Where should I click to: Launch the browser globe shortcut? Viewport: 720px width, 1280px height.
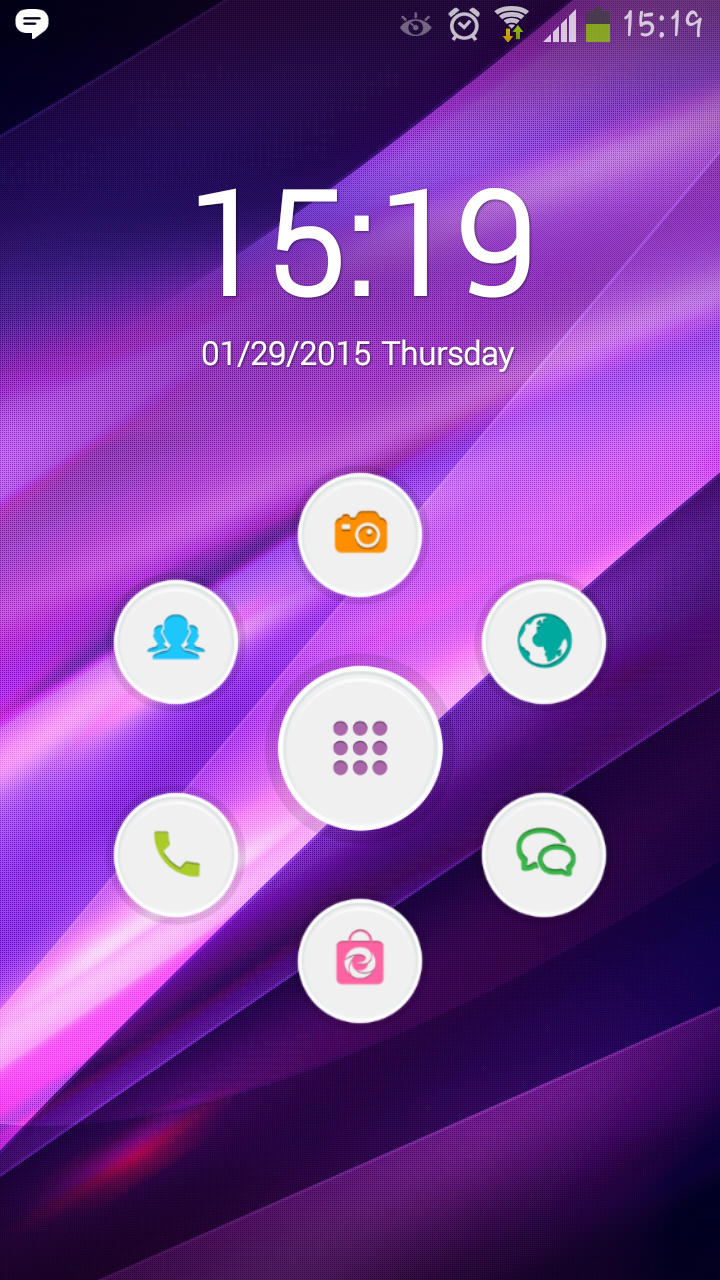544,641
